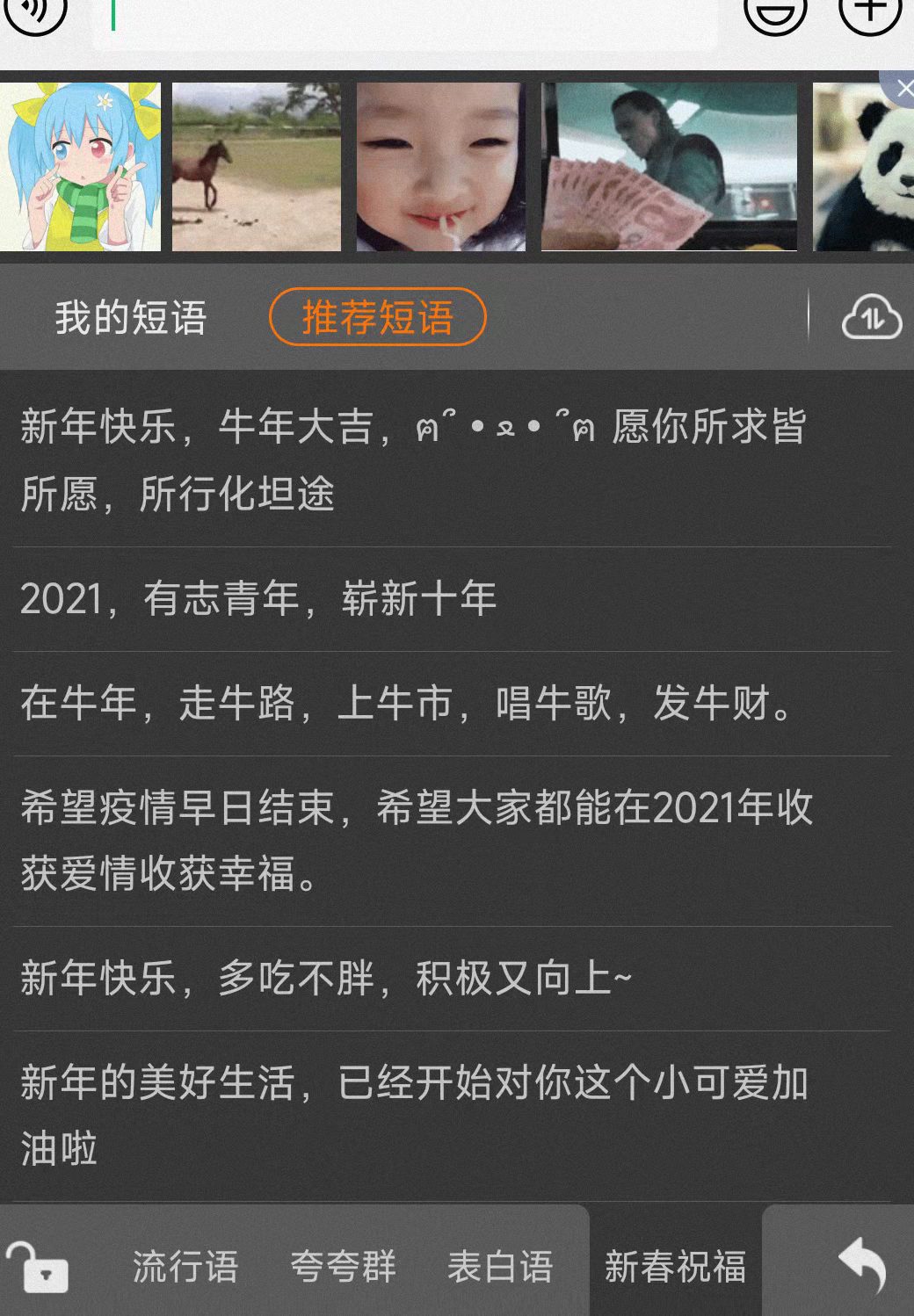The width and height of the screenshot is (914, 1316).
Task: Open the emoji smiley picker
Action: tap(775, 12)
